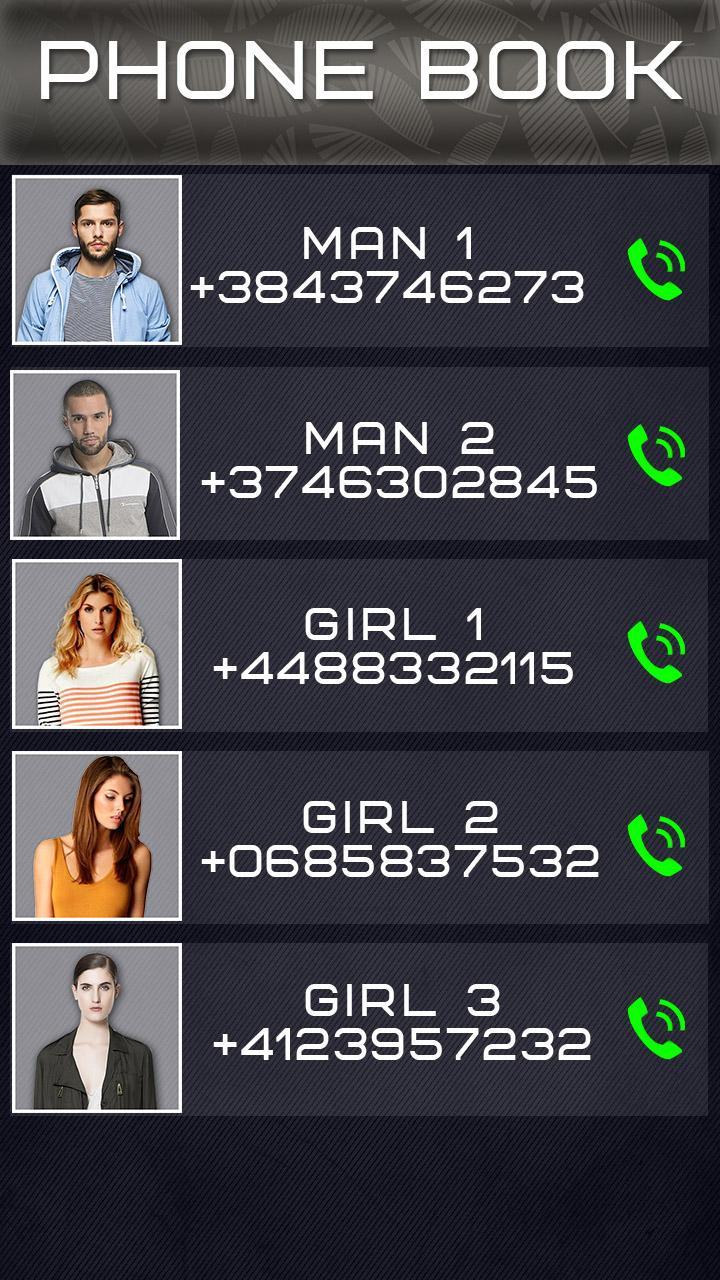This screenshot has width=720, height=1280.
Task: Tap the green call icon for Man 1
Action: [656, 266]
